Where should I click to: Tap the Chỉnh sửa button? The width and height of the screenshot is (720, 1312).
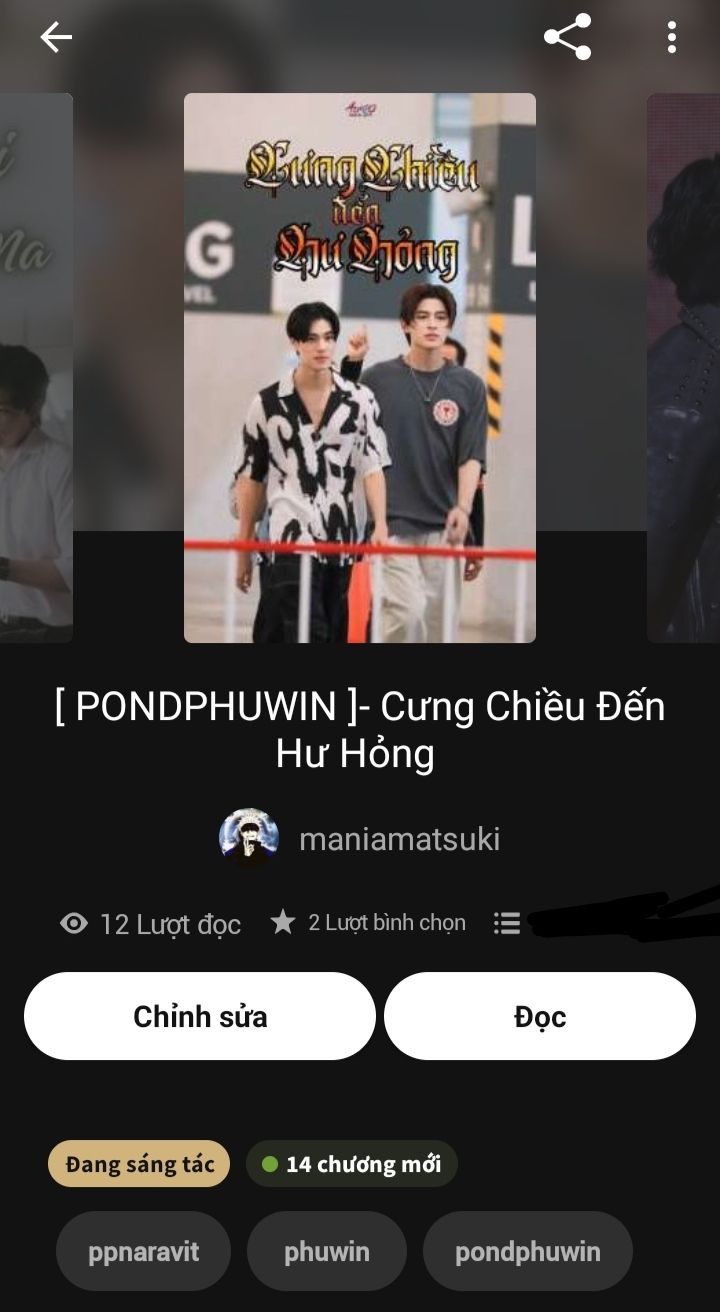click(x=200, y=1016)
